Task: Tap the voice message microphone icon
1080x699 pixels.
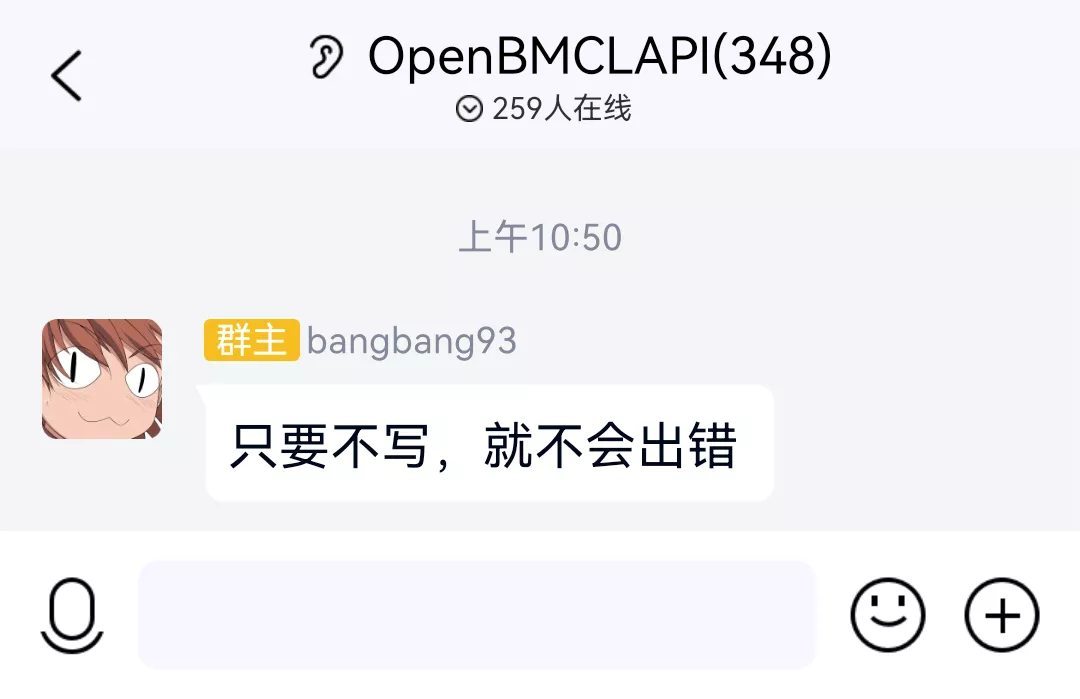Action: pyautogui.click(x=73, y=615)
